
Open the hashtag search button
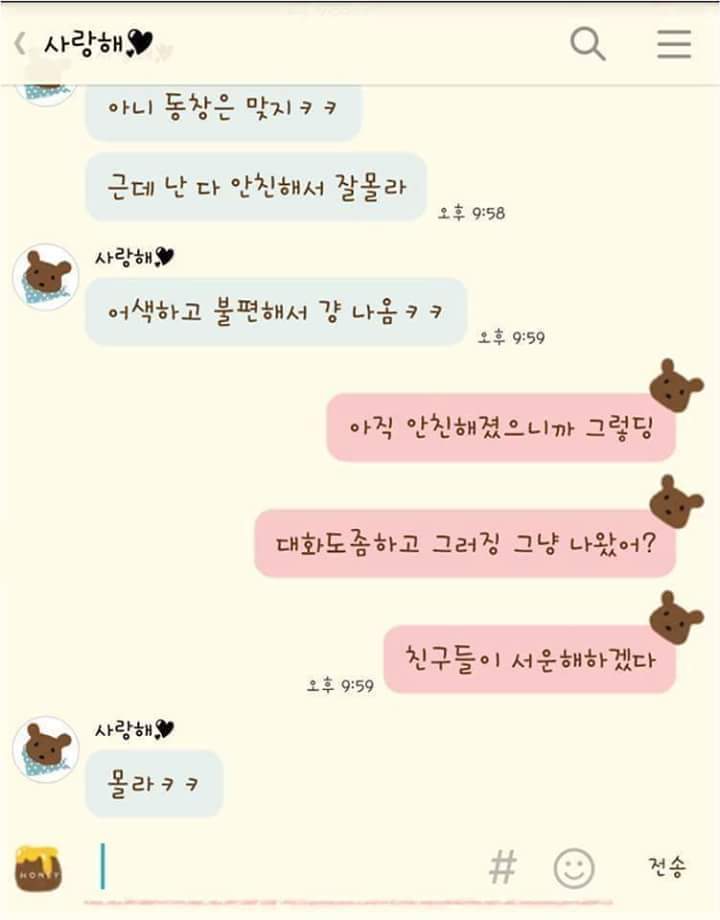(503, 867)
